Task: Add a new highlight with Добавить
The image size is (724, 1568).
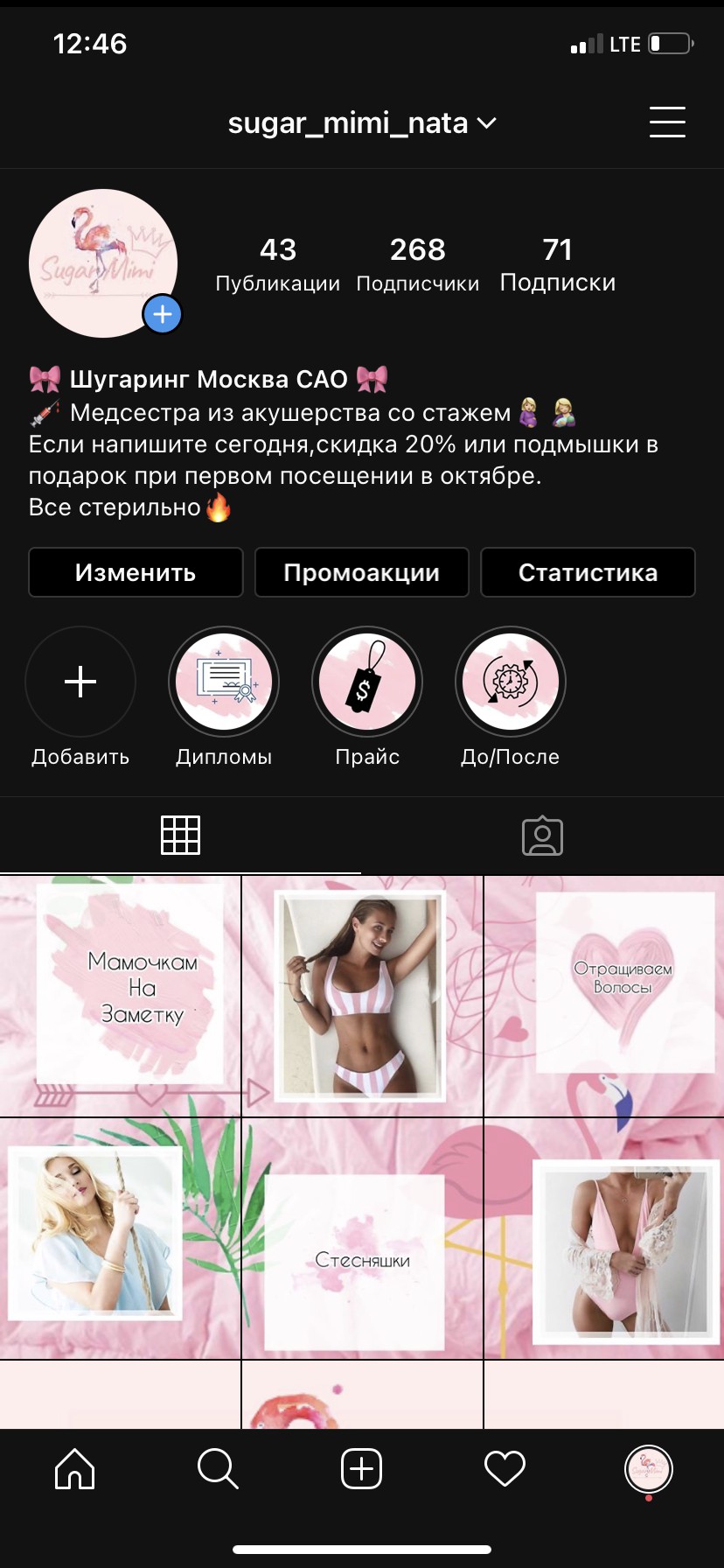Action: point(80,697)
